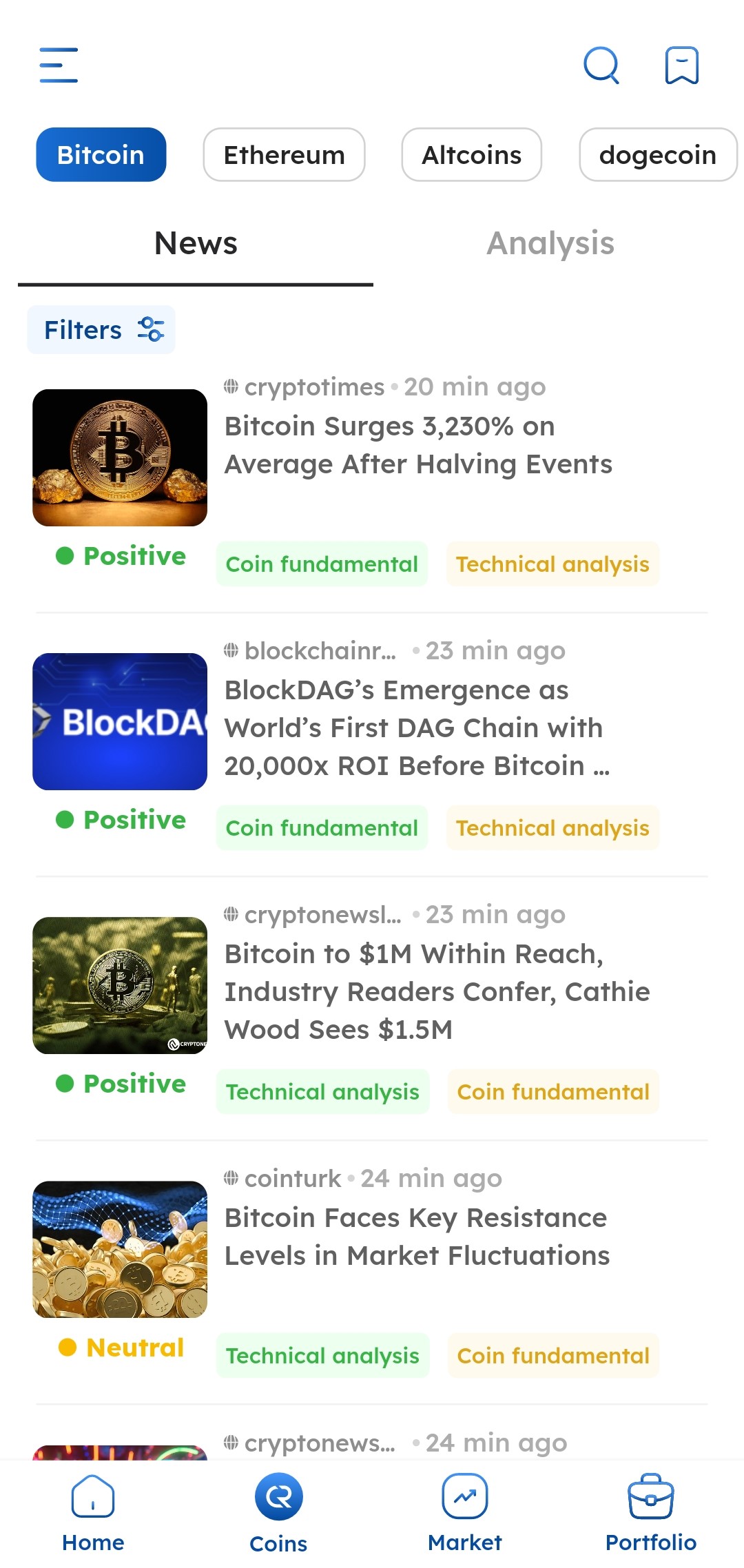Image resolution: width=744 pixels, height=1568 pixels.
Task: Open the Coins tab
Action: pyautogui.click(x=278, y=1512)
